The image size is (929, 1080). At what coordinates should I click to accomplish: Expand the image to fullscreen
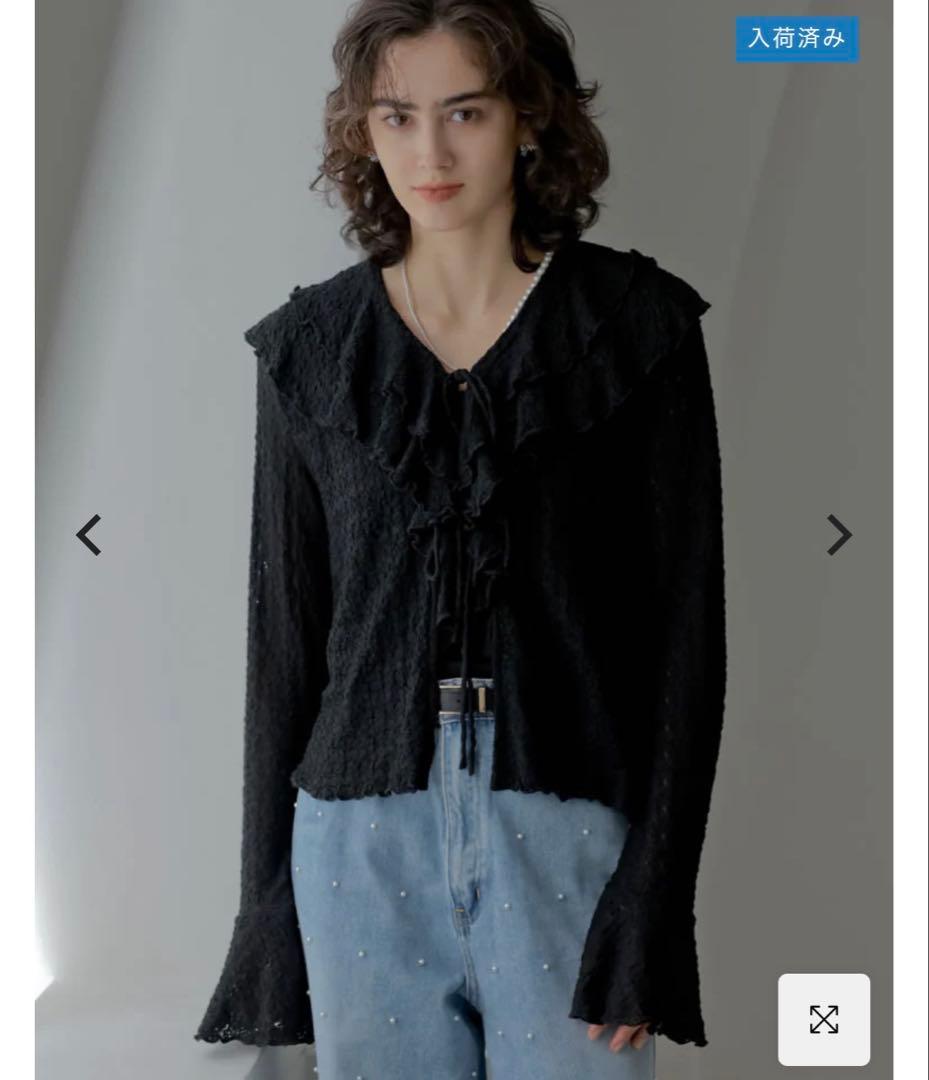(824, 1019)
